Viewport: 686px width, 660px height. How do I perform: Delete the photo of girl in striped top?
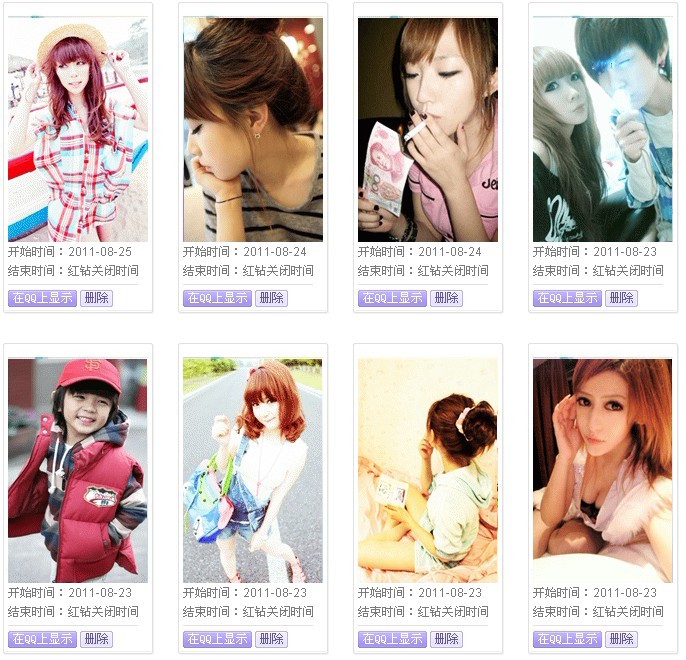[x=271, y=298]
